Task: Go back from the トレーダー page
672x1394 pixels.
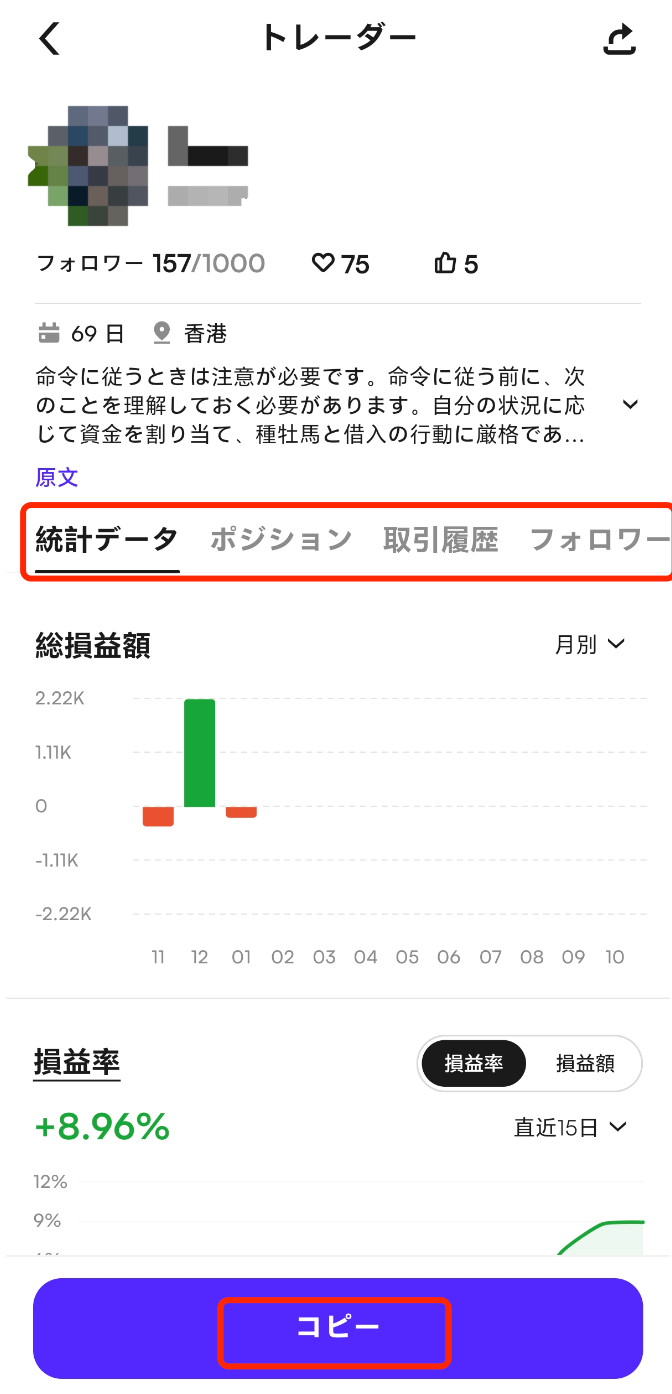Action: click(49, 39)
